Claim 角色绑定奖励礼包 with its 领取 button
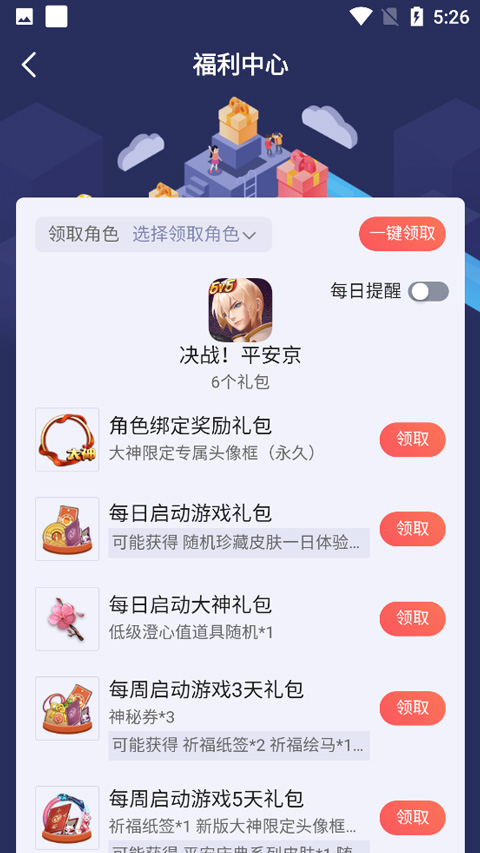This screenshot has width=480, height=853. click(413, 440)
